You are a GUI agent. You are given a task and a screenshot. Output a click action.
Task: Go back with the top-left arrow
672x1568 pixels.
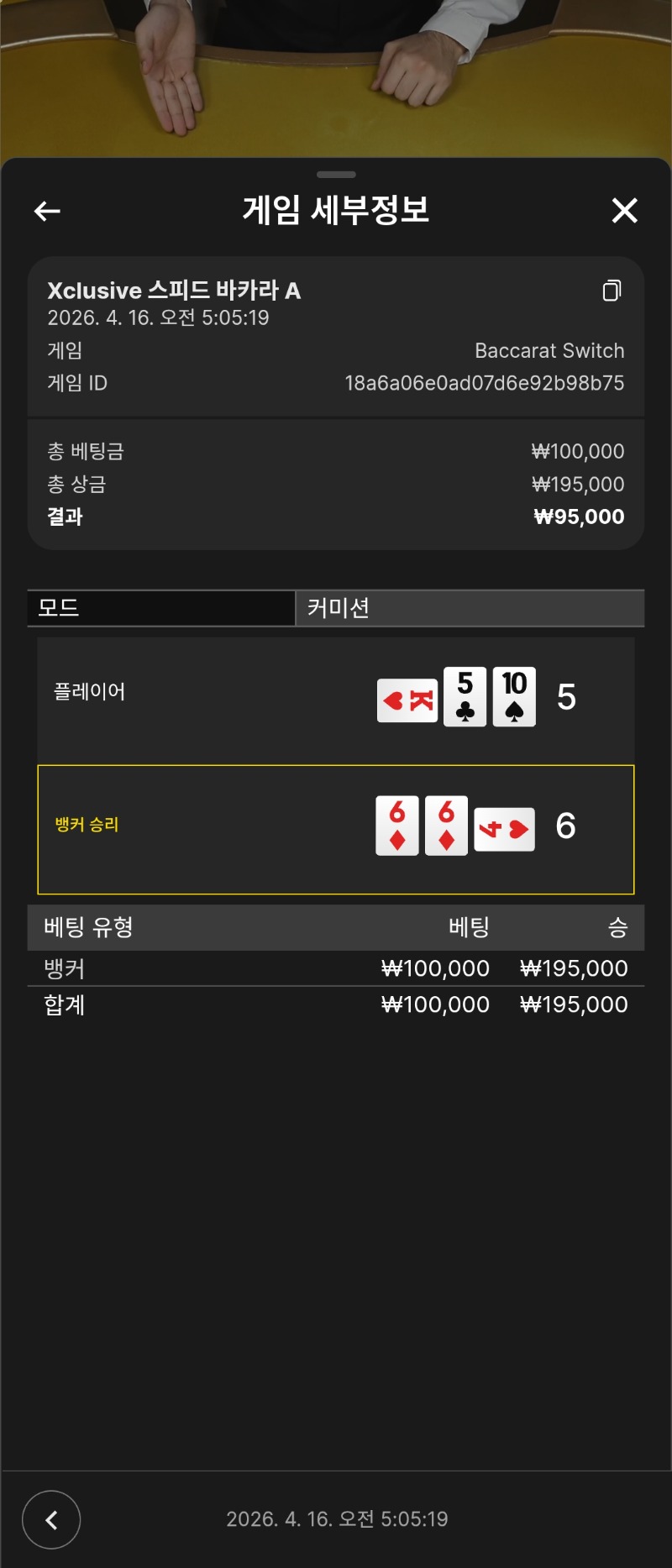47,211
